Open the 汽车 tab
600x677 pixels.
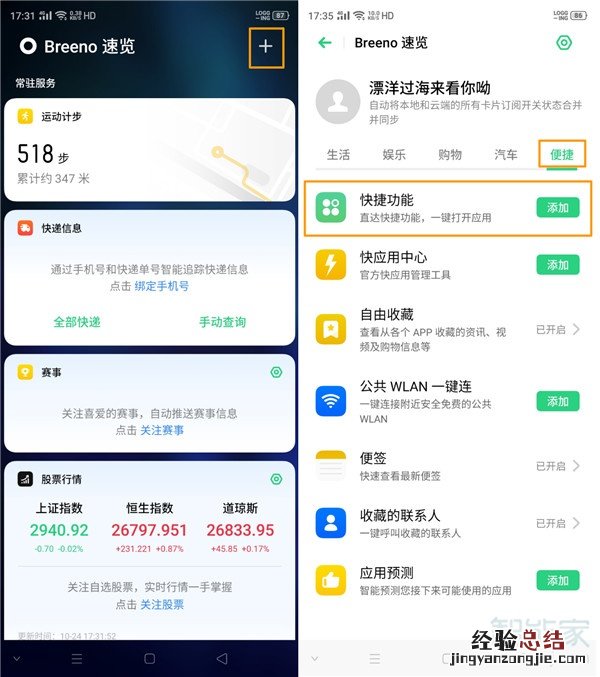point(506,155)
